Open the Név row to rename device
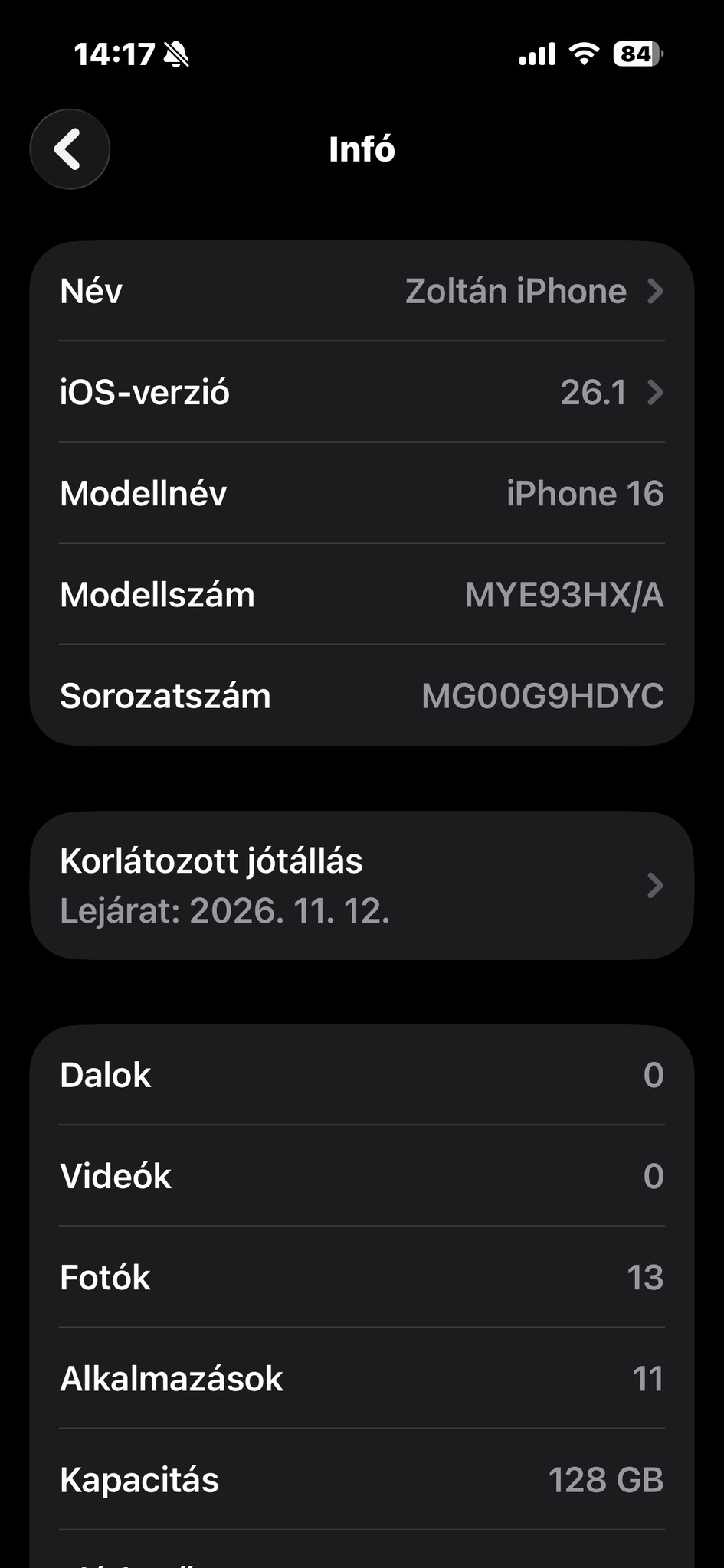Image resolution: width=724 pixels, height=1568 pixels. [362, 292]
